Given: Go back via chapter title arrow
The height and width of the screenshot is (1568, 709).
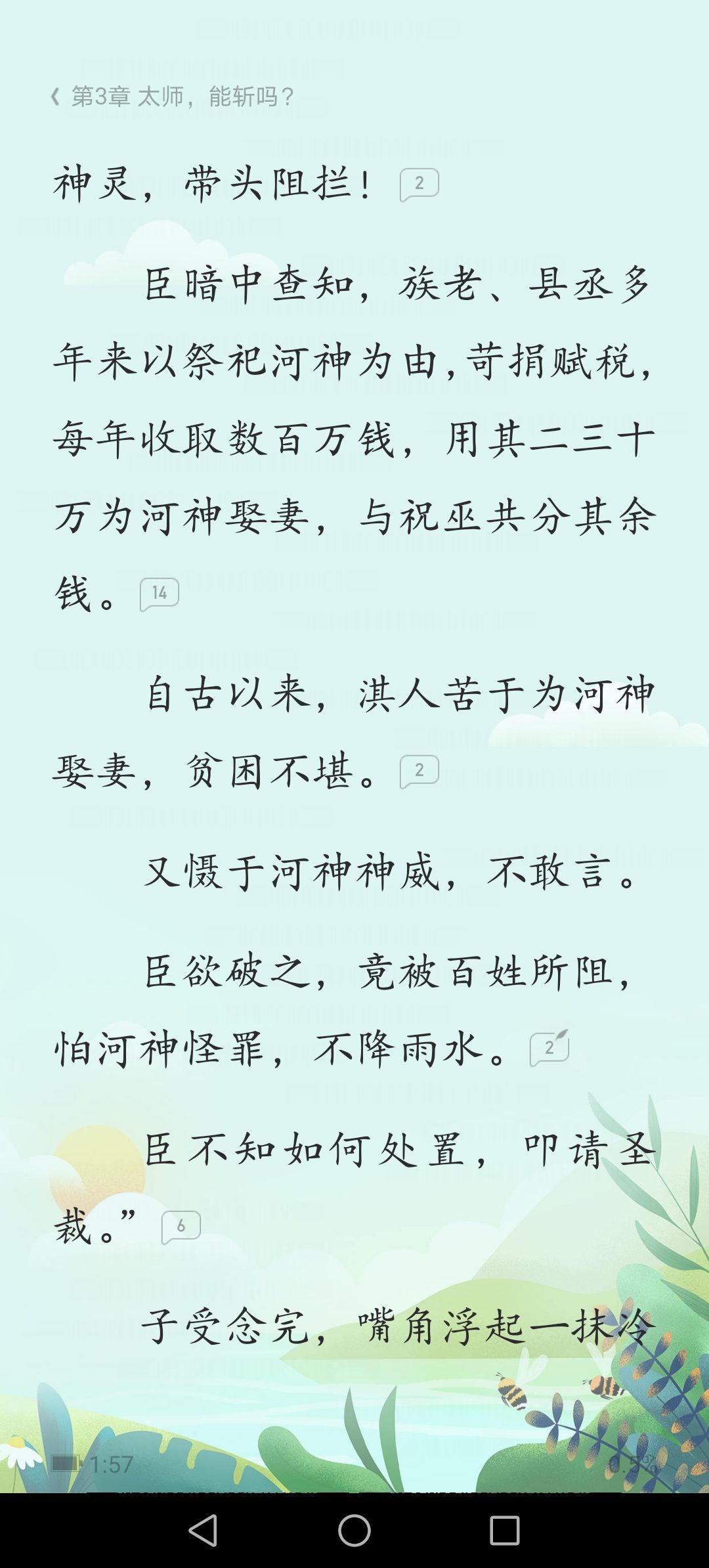Looking at the screenshot, I should 56,97.
